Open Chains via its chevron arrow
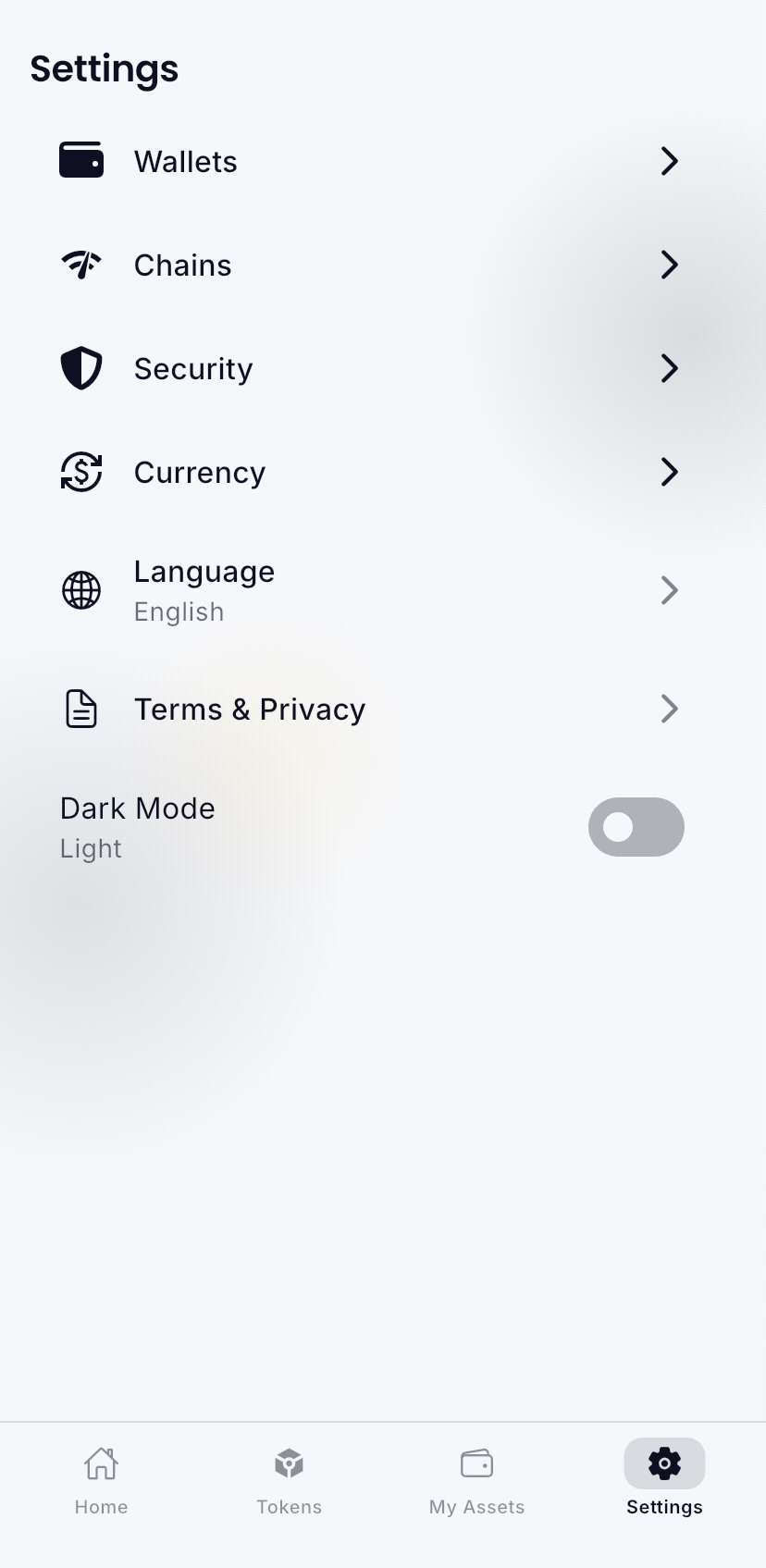Screen dimensions: 766x1568 click(x=670, y=265)
